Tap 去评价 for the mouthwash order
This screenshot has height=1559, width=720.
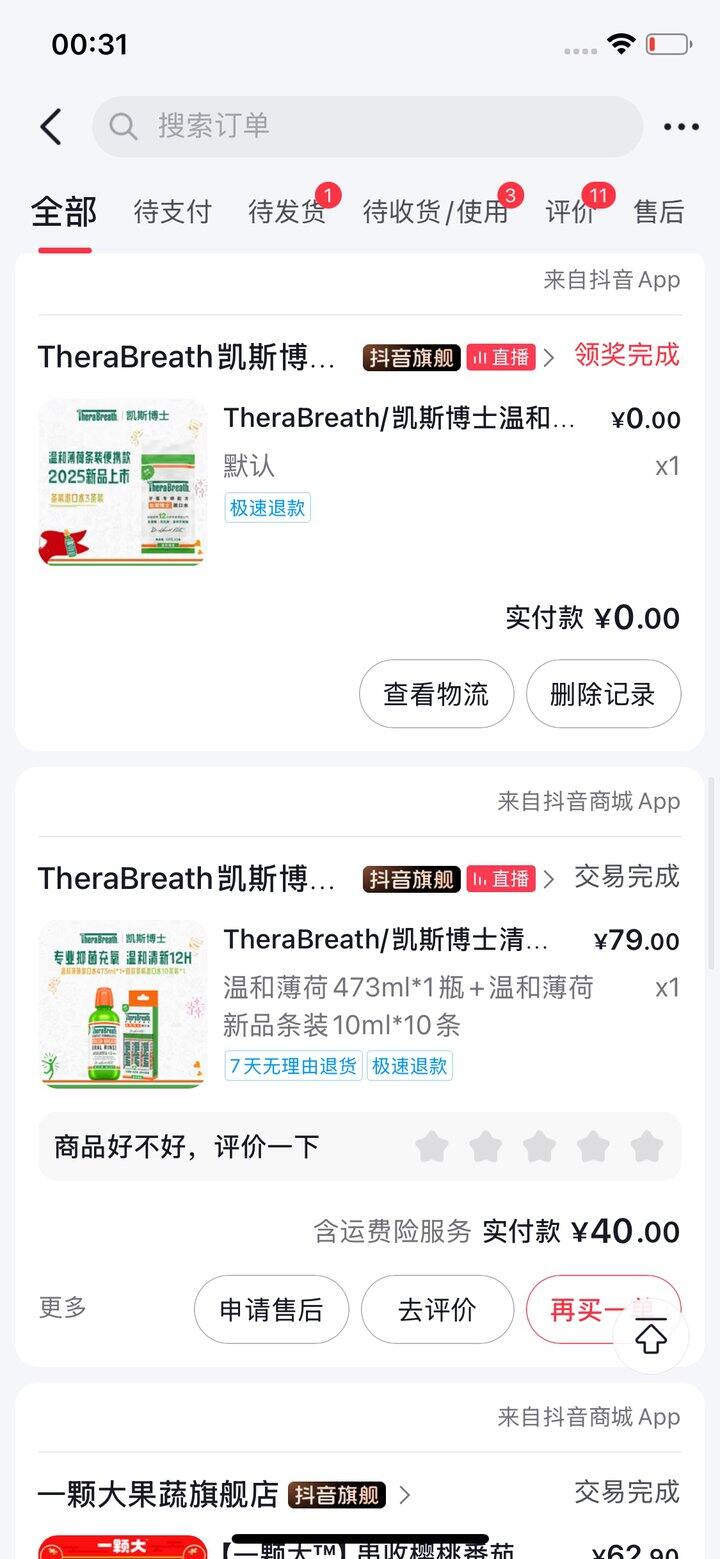(x=437, y=1310)
